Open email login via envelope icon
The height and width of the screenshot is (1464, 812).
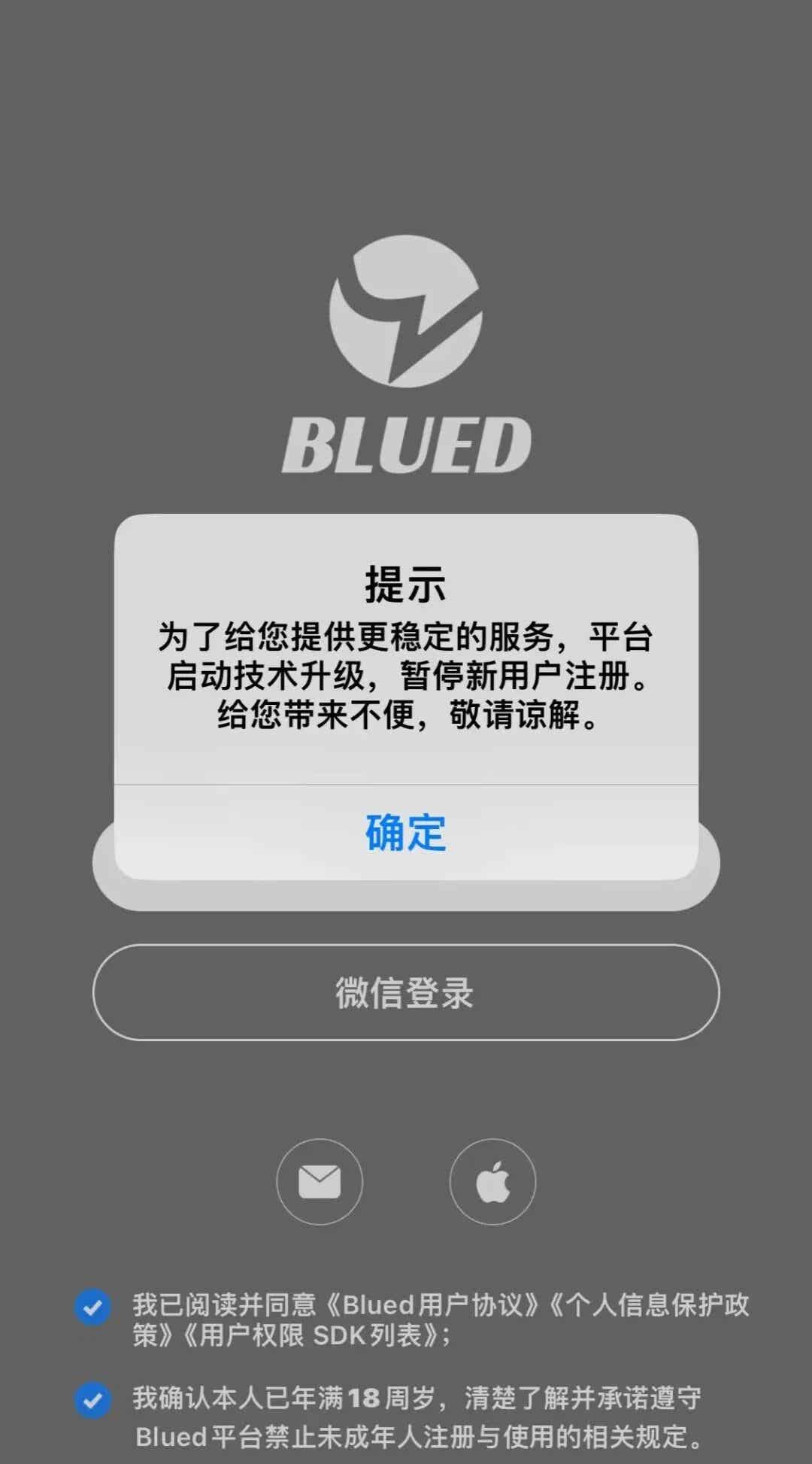[320, 1181]
